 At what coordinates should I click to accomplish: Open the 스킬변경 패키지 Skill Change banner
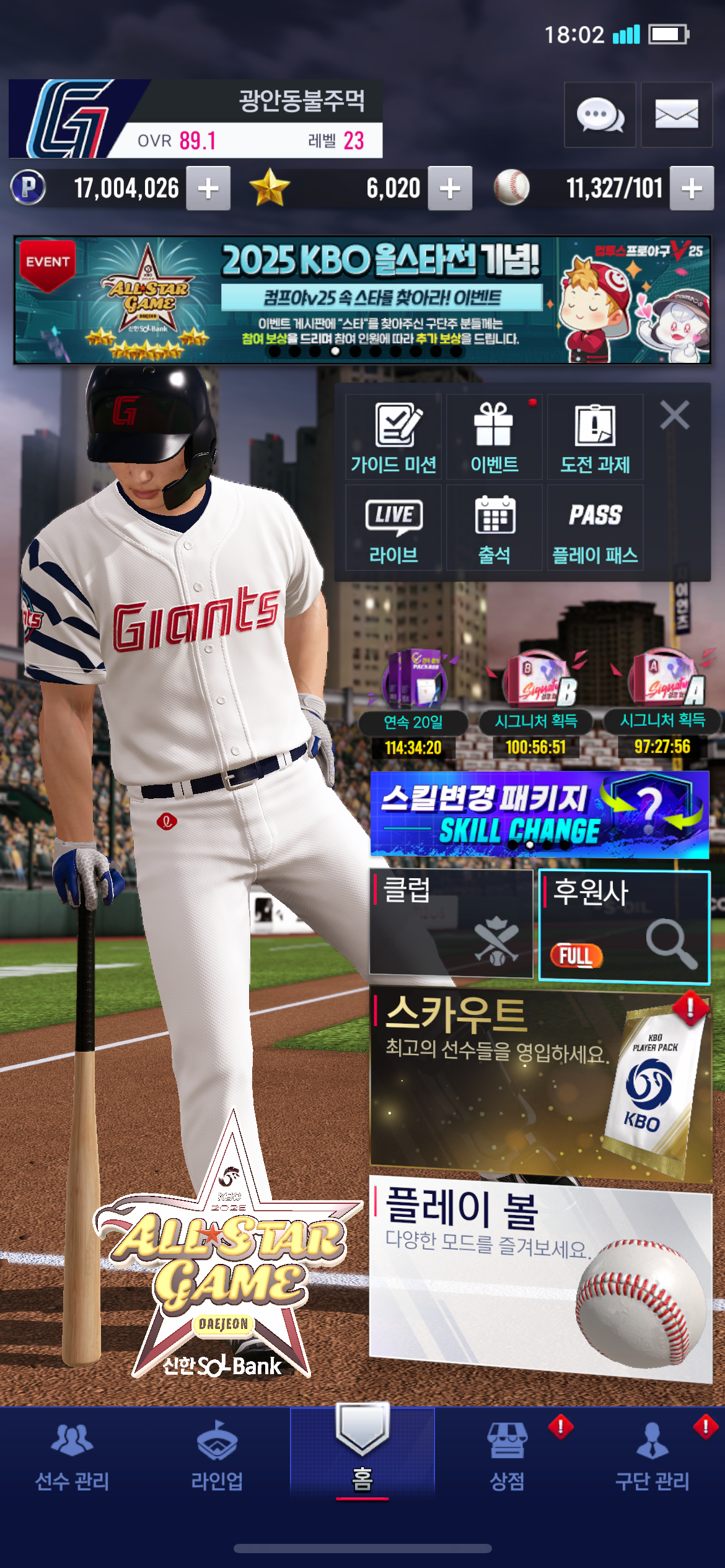point(539,814)
